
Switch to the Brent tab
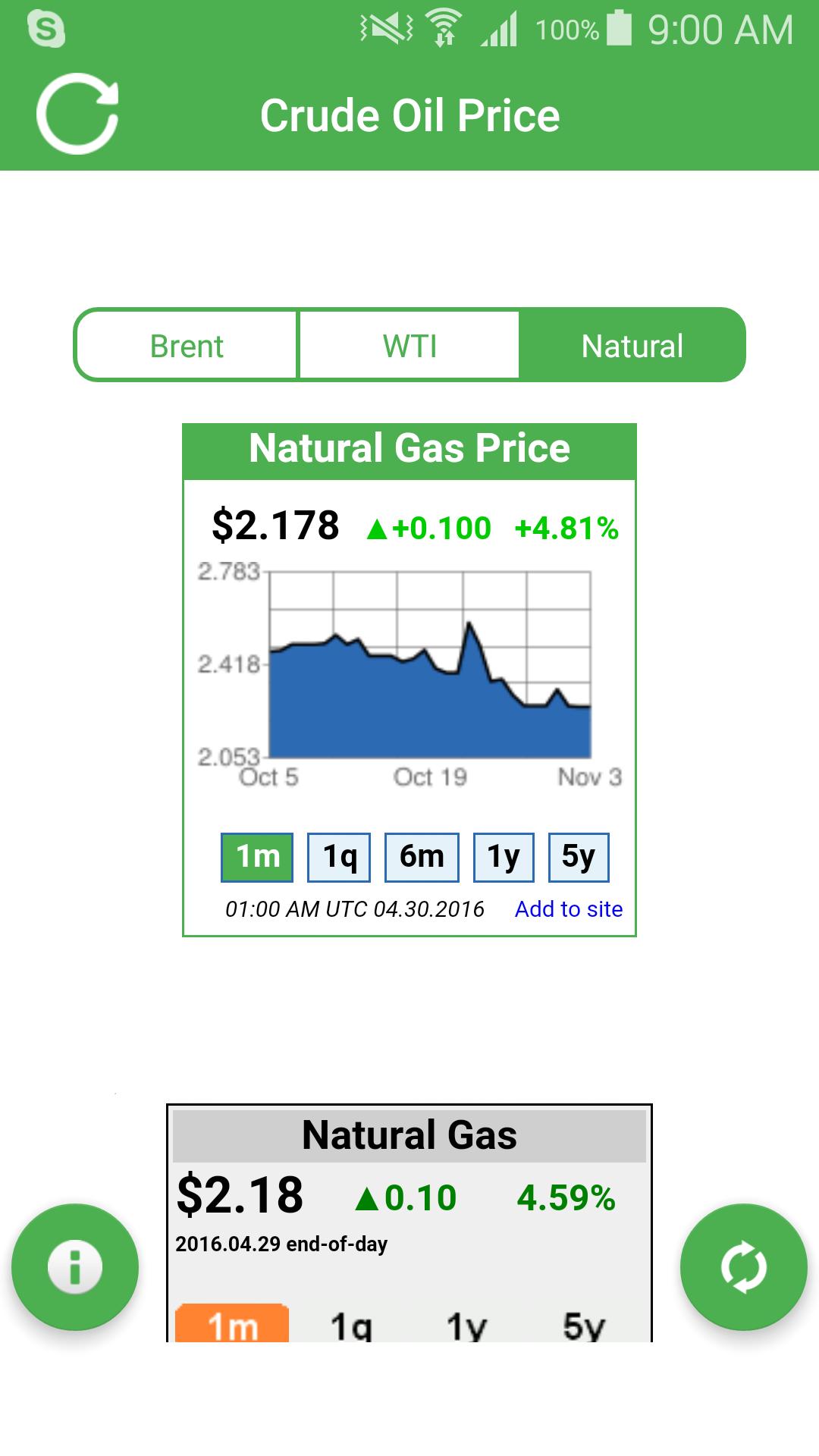pos(187,346)
